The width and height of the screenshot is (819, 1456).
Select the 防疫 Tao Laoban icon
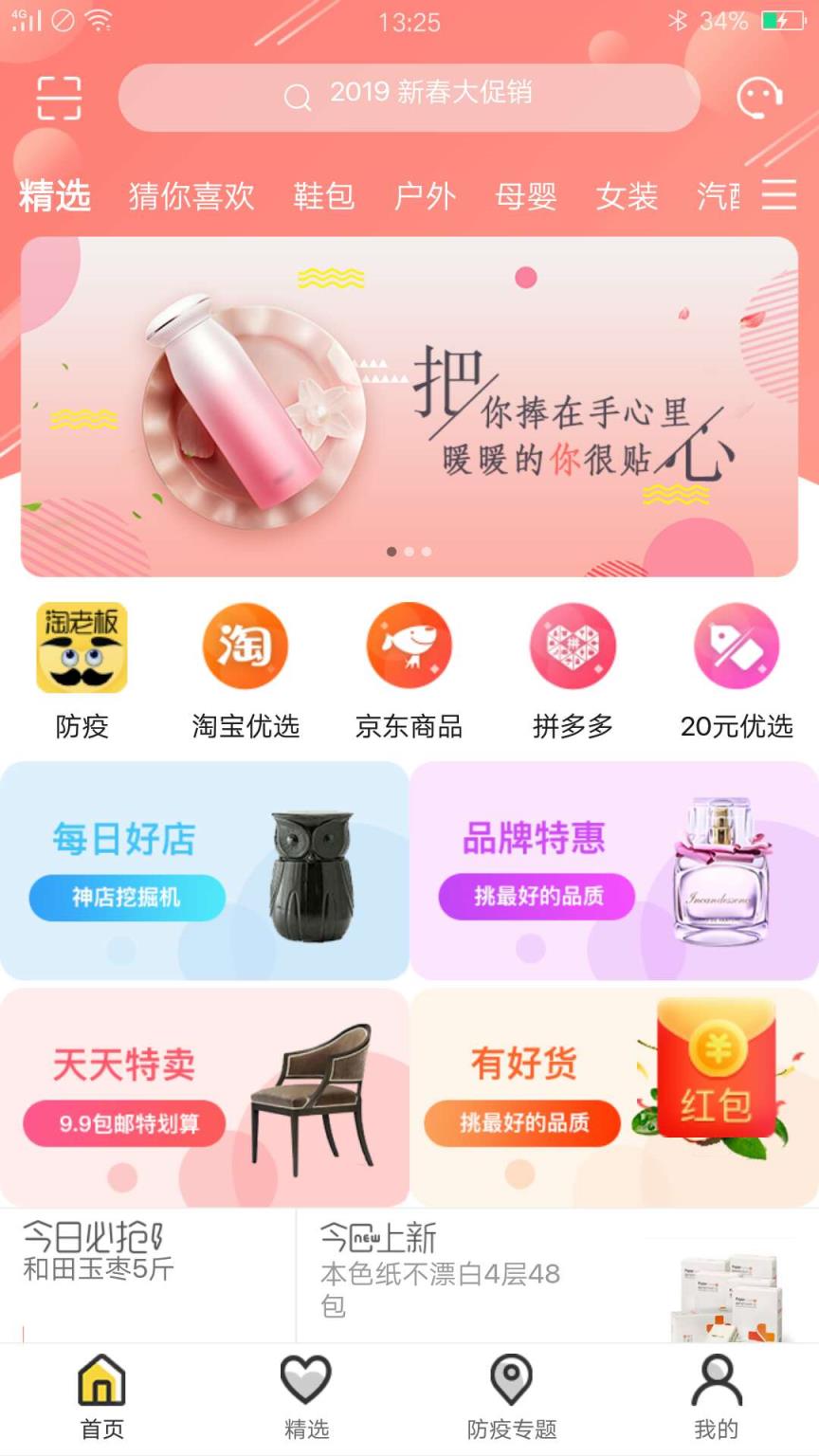click(81, 646)
